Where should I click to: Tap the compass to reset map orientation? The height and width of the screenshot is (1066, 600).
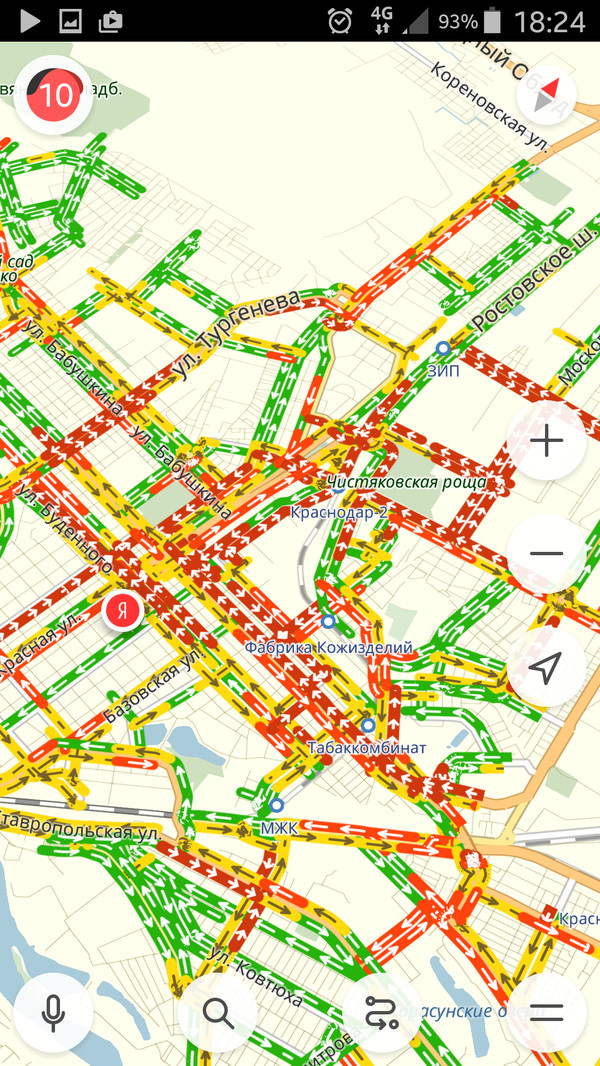(x=546, y=96)
